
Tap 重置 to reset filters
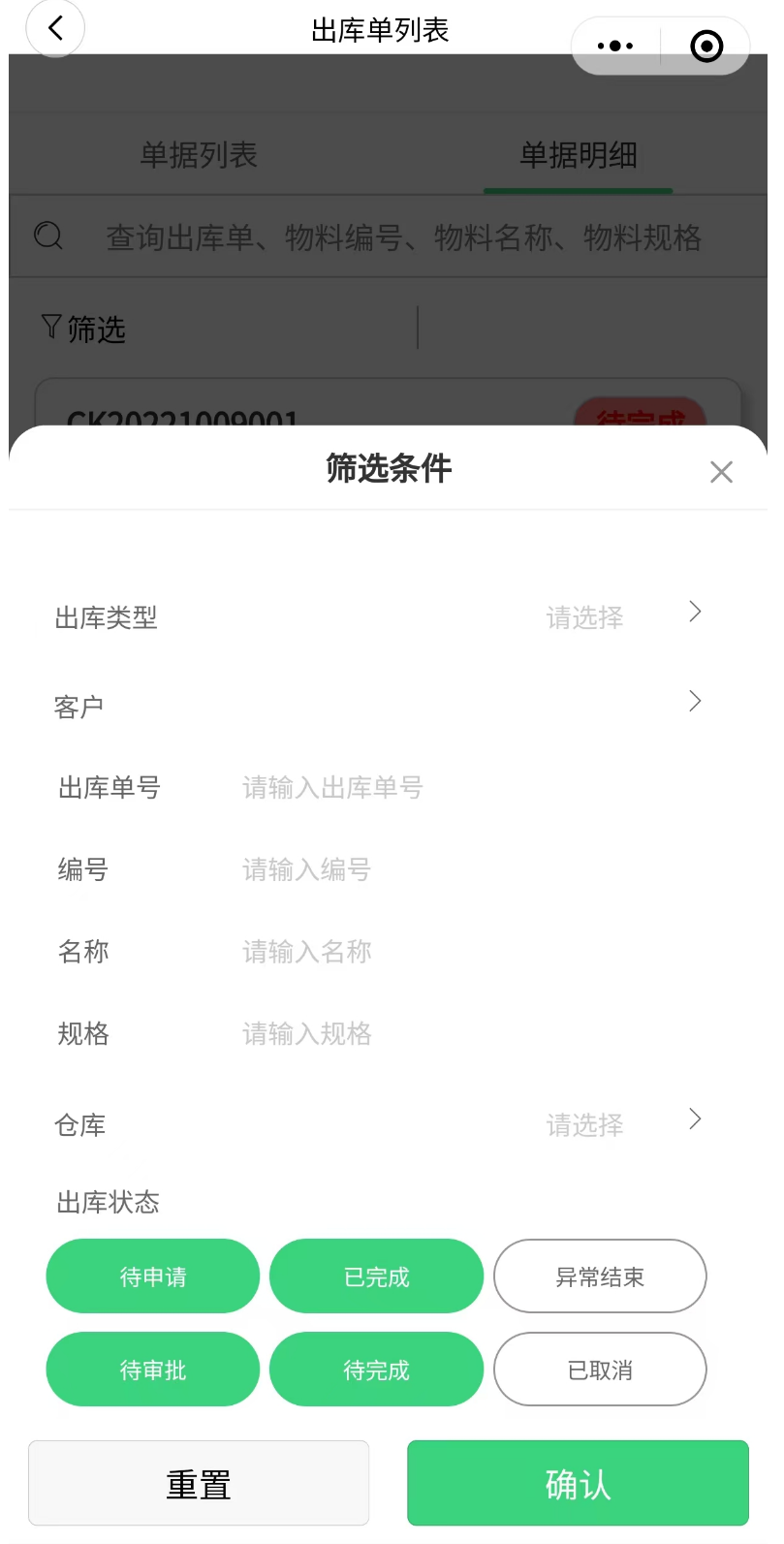[x=199, y=1483]
